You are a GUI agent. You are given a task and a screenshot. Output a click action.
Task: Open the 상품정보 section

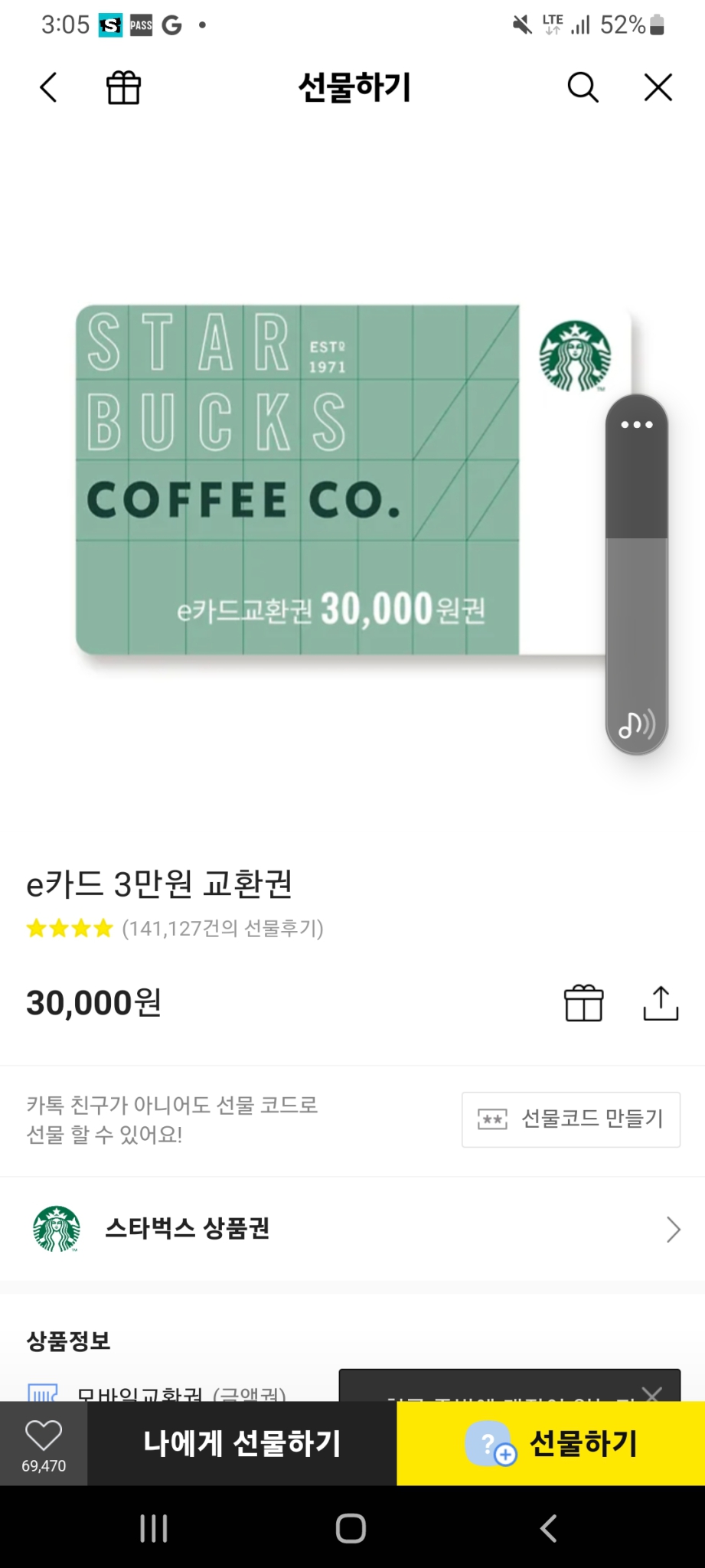point(67,1341)
